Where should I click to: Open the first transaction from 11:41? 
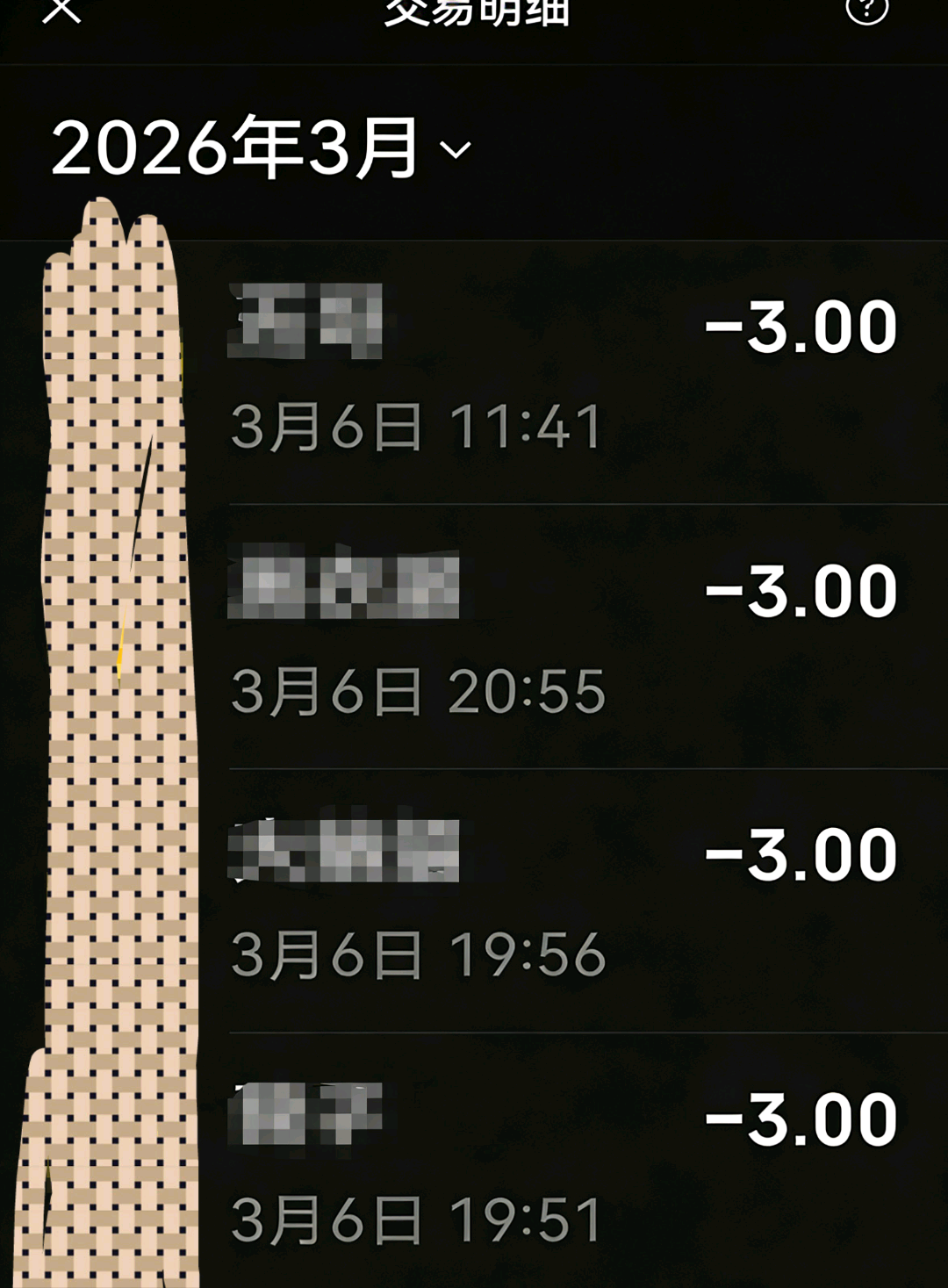[562, 369]
